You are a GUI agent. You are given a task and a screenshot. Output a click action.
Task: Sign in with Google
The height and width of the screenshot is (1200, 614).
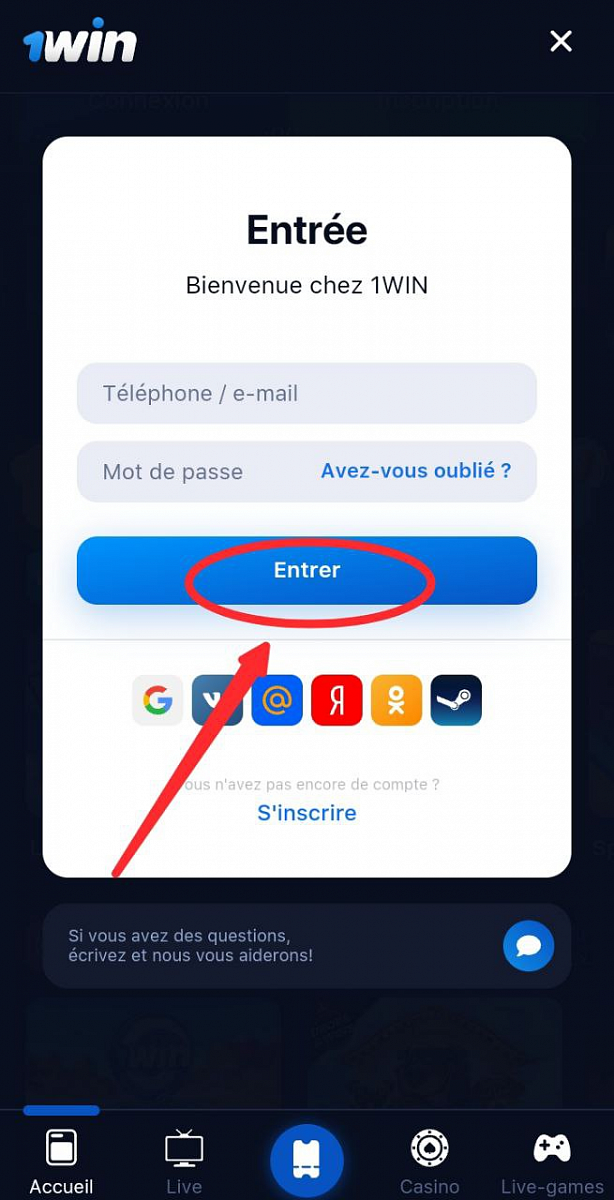[157, 700]
